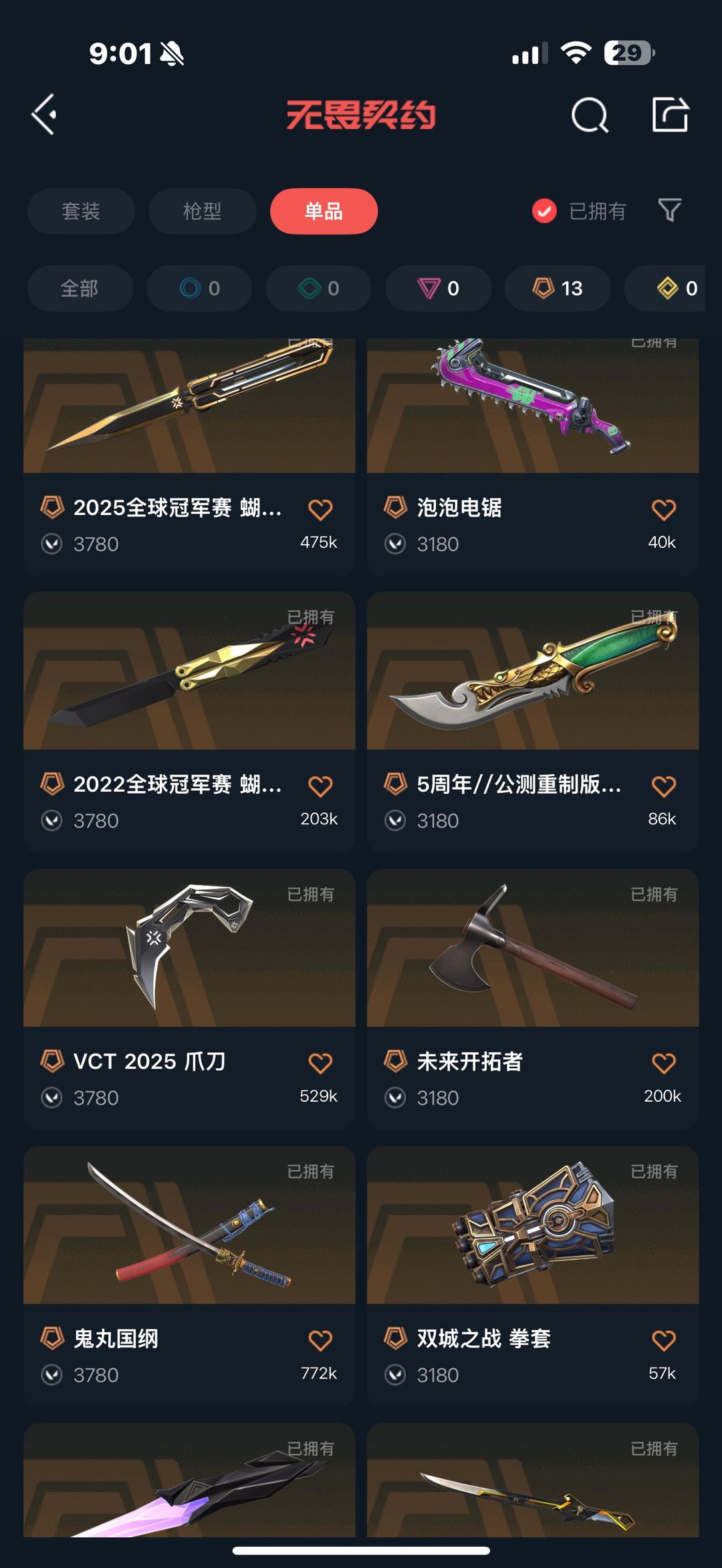Open the search icon in the header
Viewport: 722px width, 1568px height.
(x=590, y=116)
